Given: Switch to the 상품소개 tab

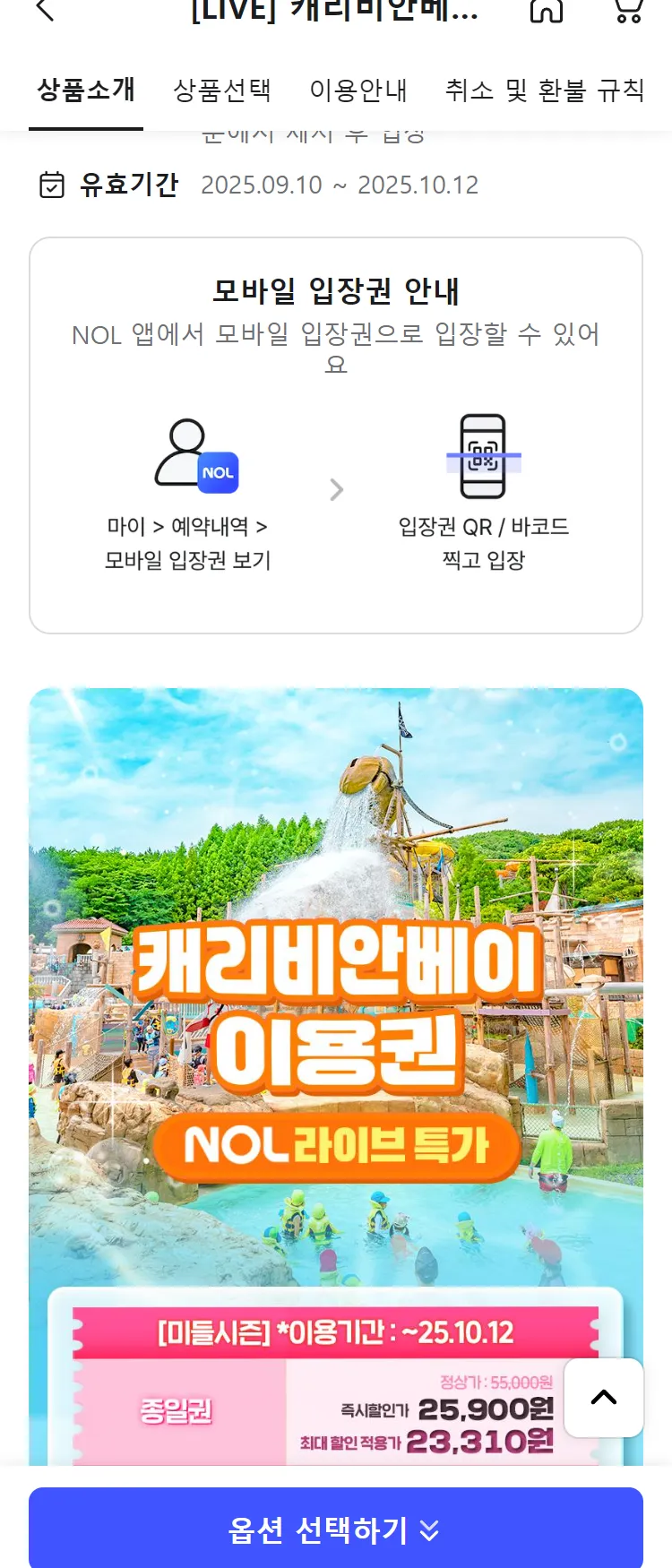Looking at the screenshot, I should 86,90.
